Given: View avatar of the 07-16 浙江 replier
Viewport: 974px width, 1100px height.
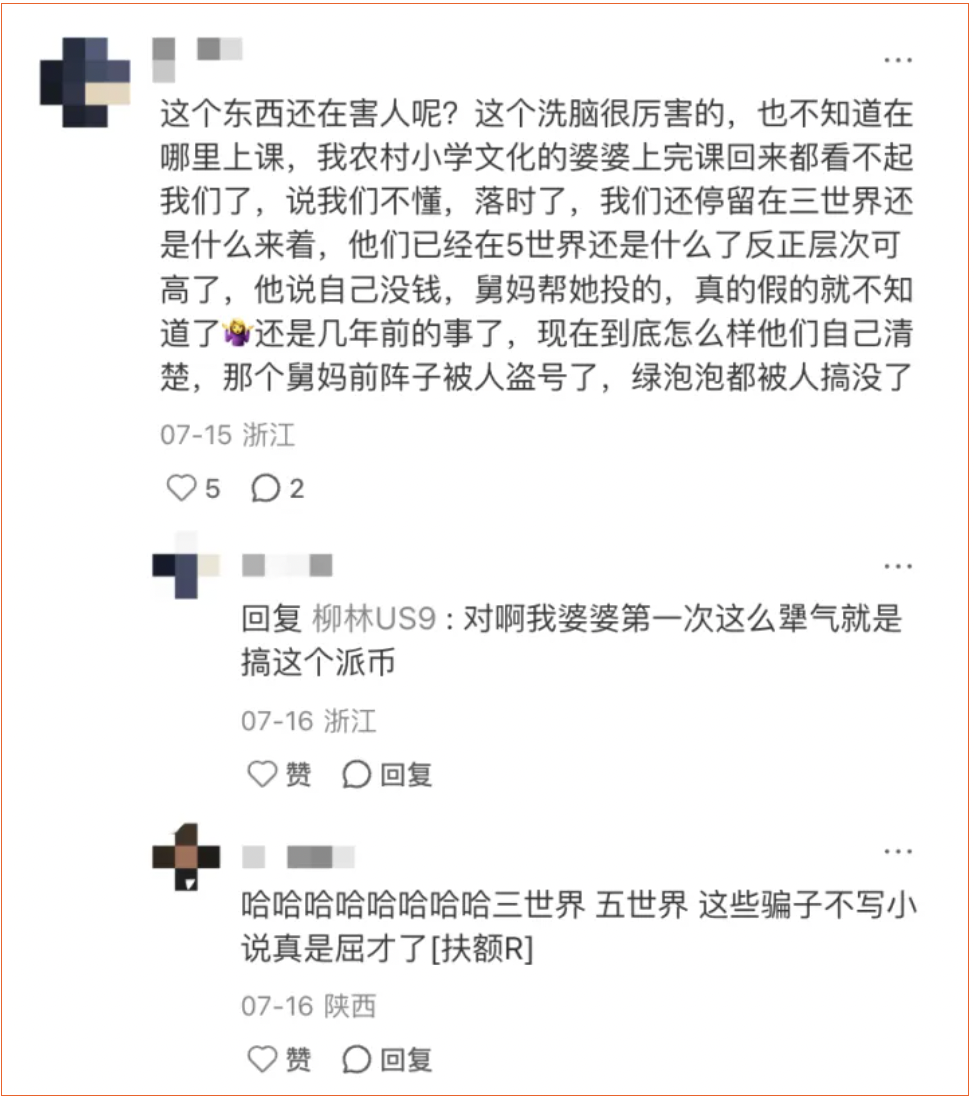Looking at the screenshot, I should pos(186,565).
